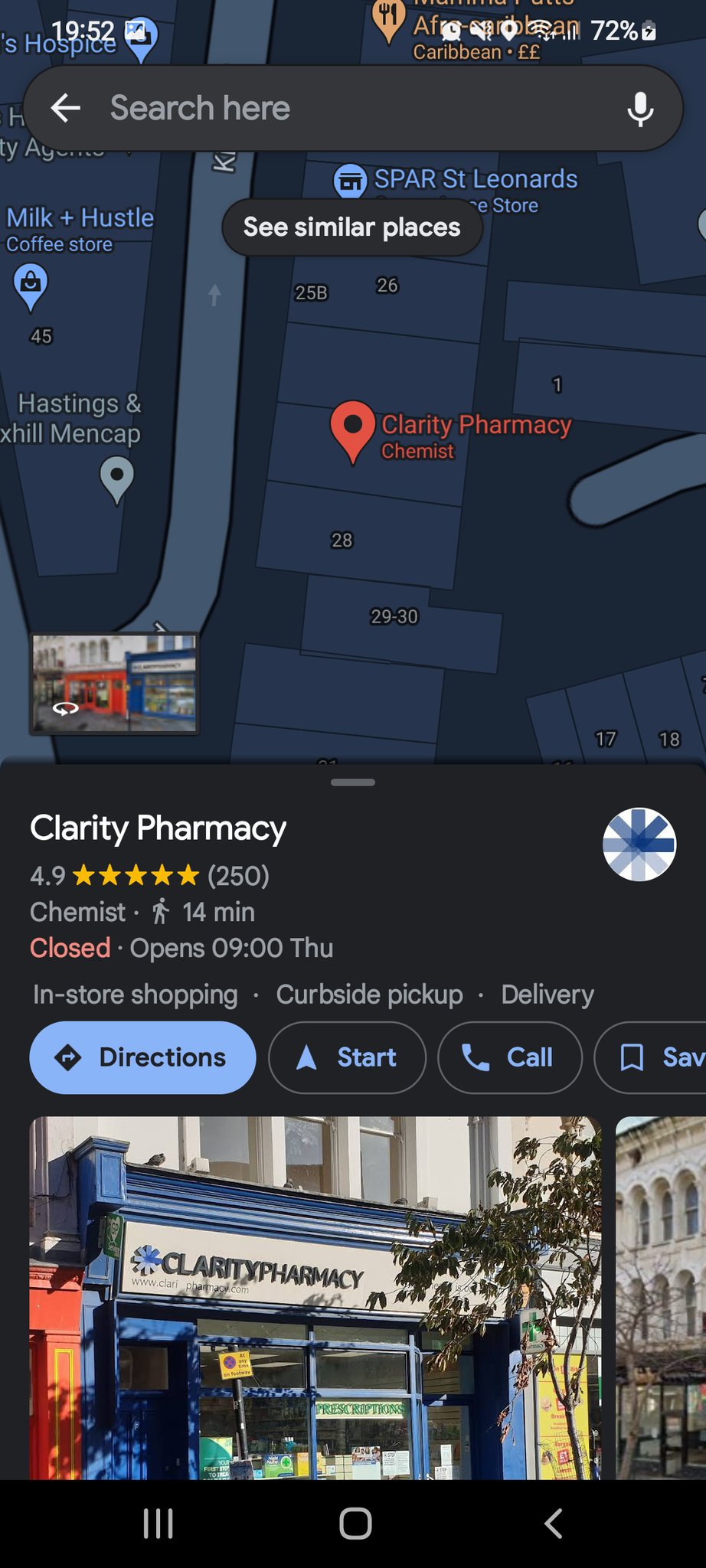The height and width of the screenshot is (1568, 706).
Task: Go back using the system back button
Action: (x=553, y=1524)
